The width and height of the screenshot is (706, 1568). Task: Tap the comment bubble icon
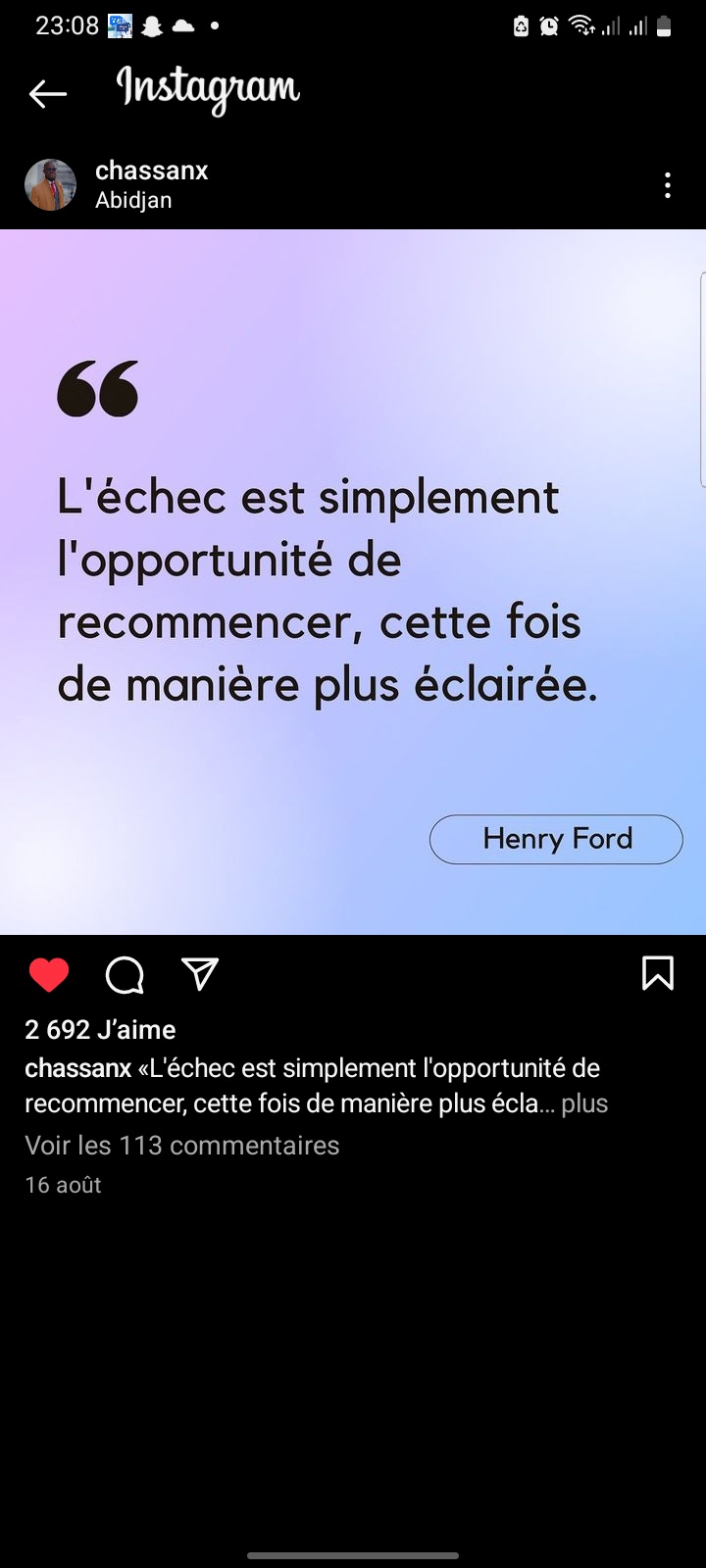point(125,975)
